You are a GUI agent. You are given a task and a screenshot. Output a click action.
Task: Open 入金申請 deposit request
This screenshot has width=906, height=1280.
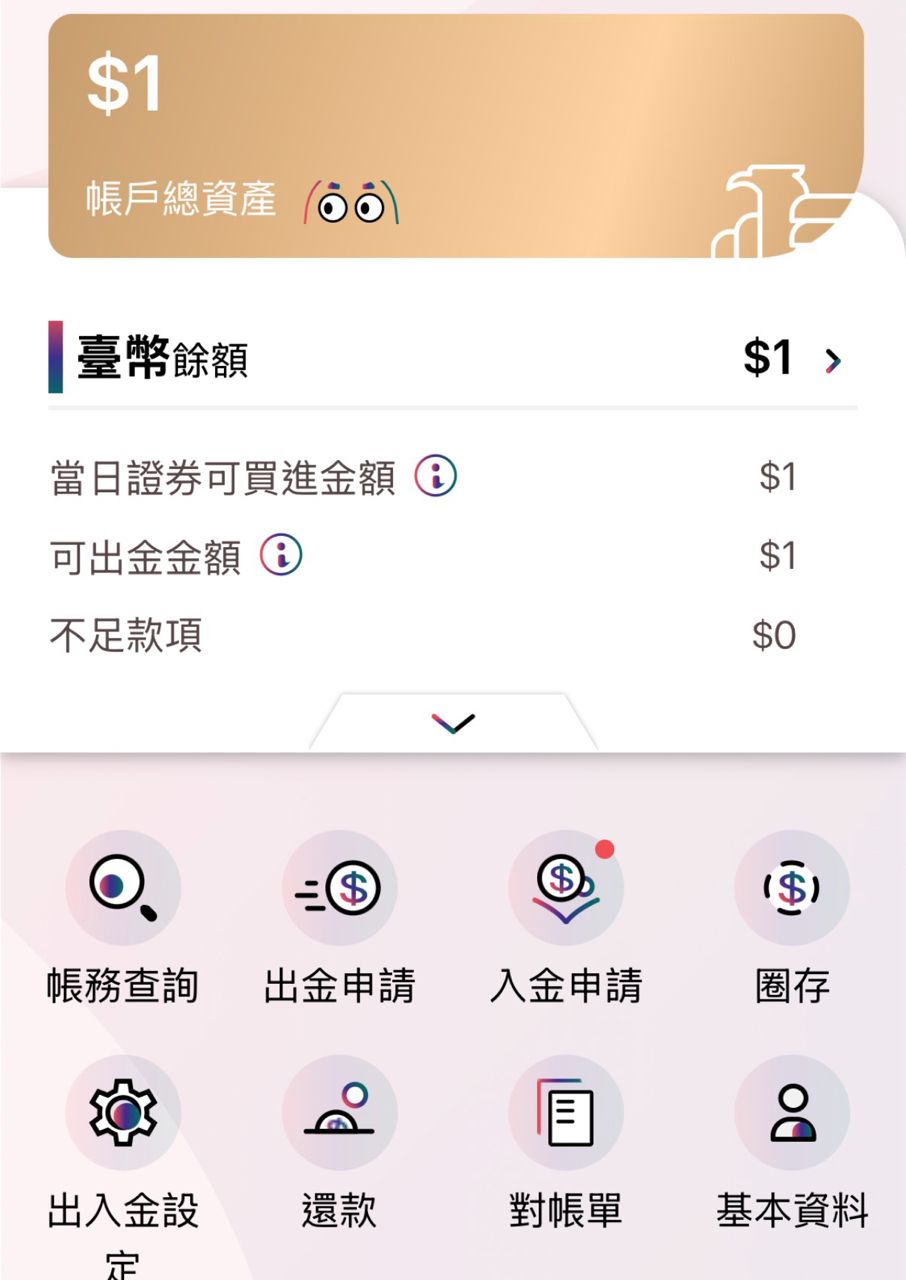tap(565, 888)
